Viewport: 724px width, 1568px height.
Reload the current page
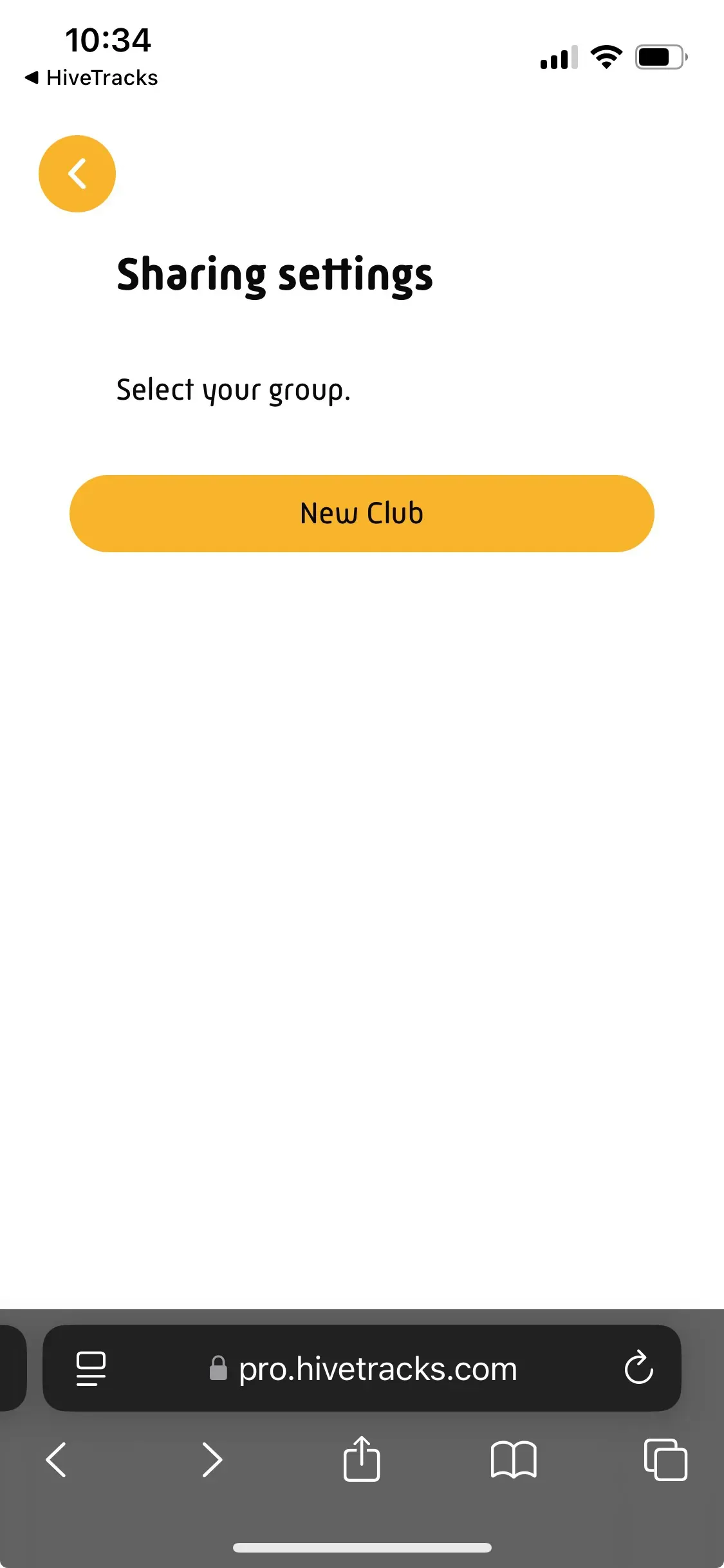(638, 1368)
